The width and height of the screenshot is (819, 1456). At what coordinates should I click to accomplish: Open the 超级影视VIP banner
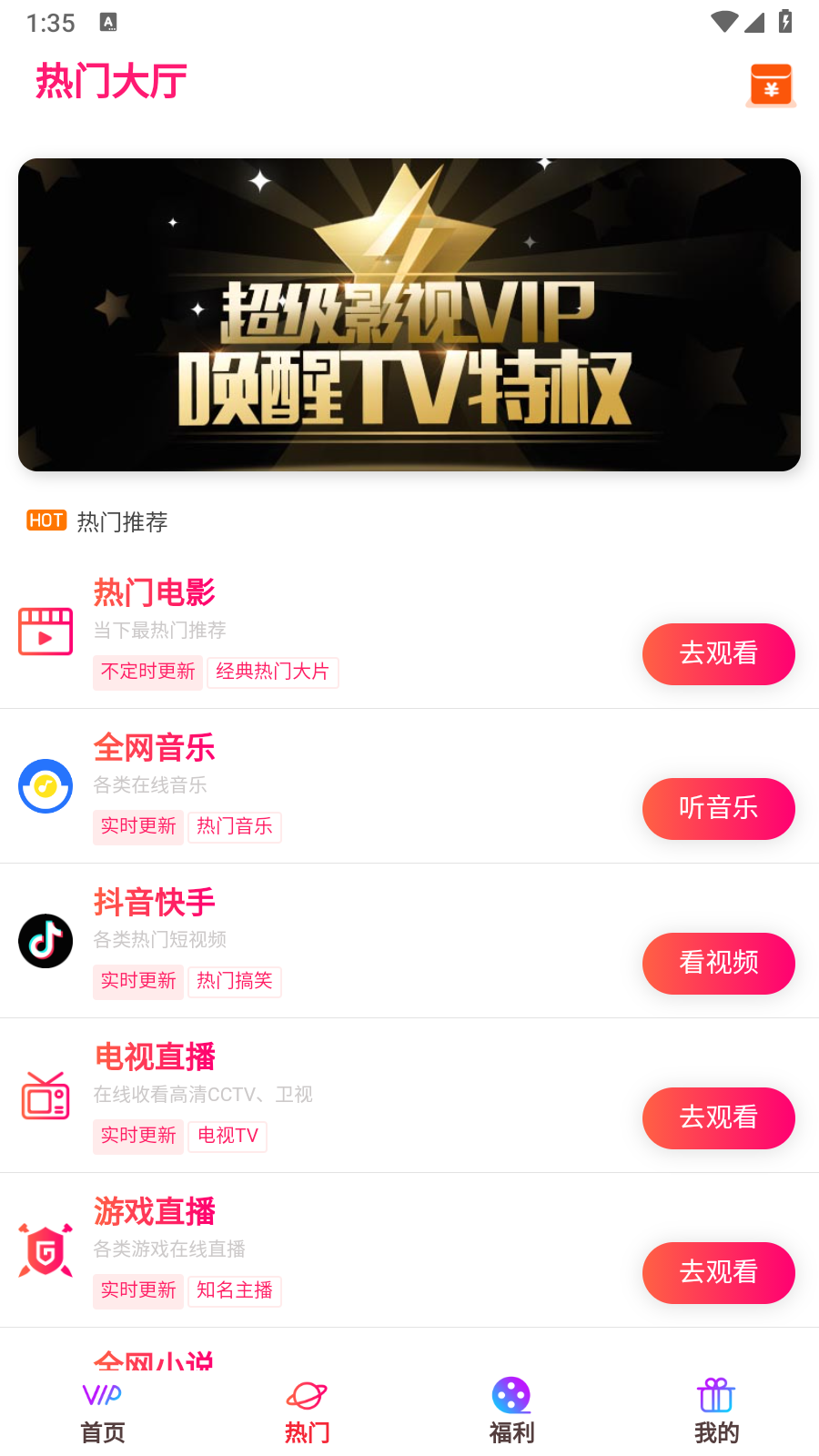click(409, 315)
